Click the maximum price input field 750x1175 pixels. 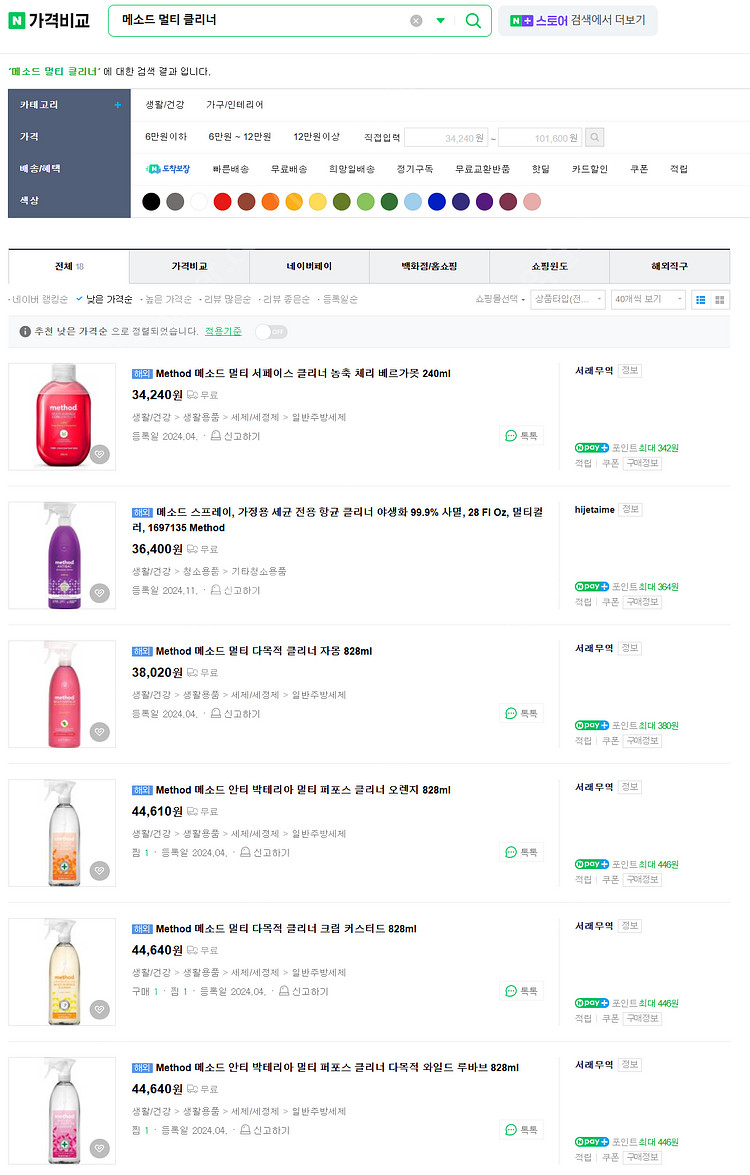coord(538,137)
